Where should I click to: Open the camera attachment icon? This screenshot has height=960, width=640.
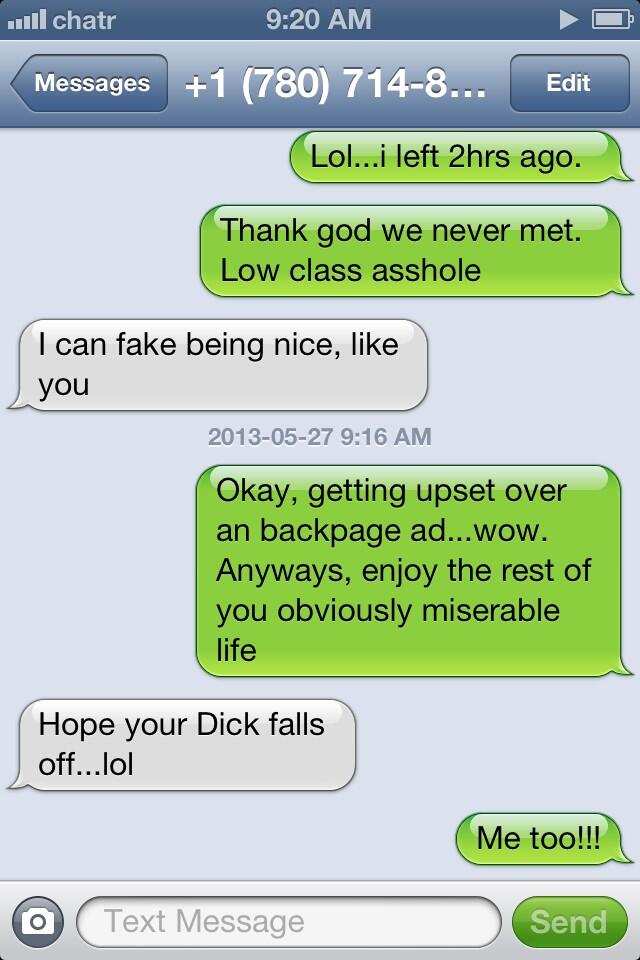pos(38,922)
